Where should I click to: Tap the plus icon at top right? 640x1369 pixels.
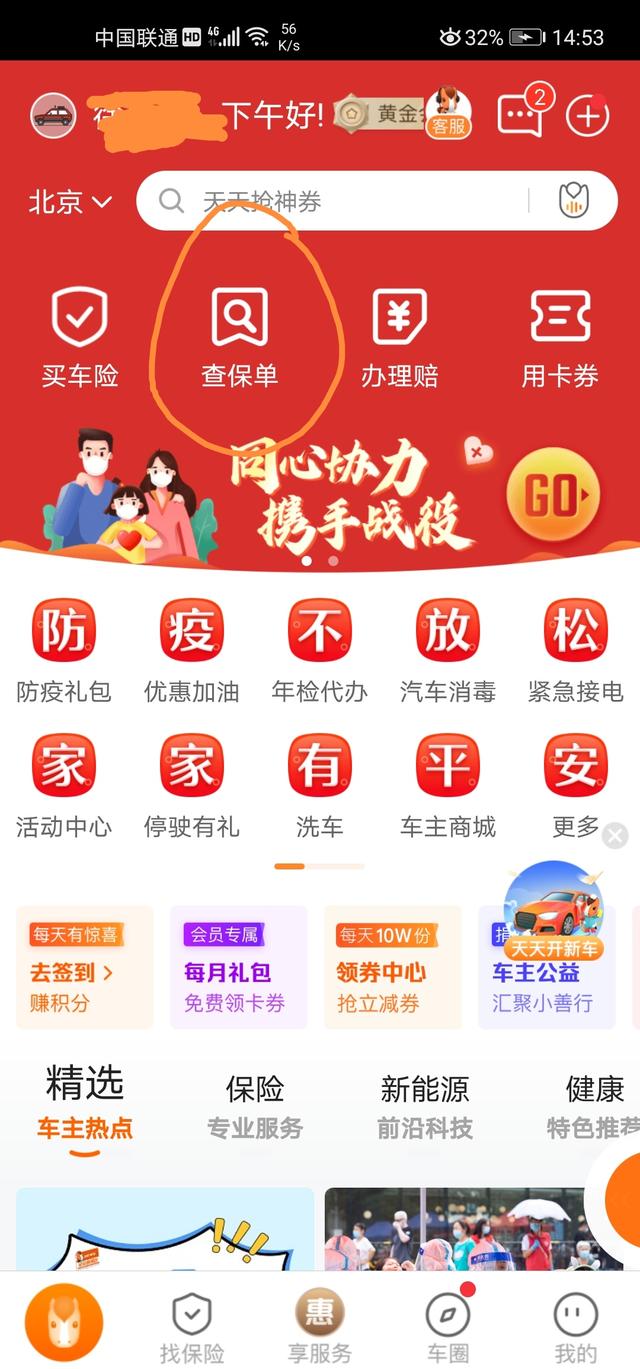(587, 116)
